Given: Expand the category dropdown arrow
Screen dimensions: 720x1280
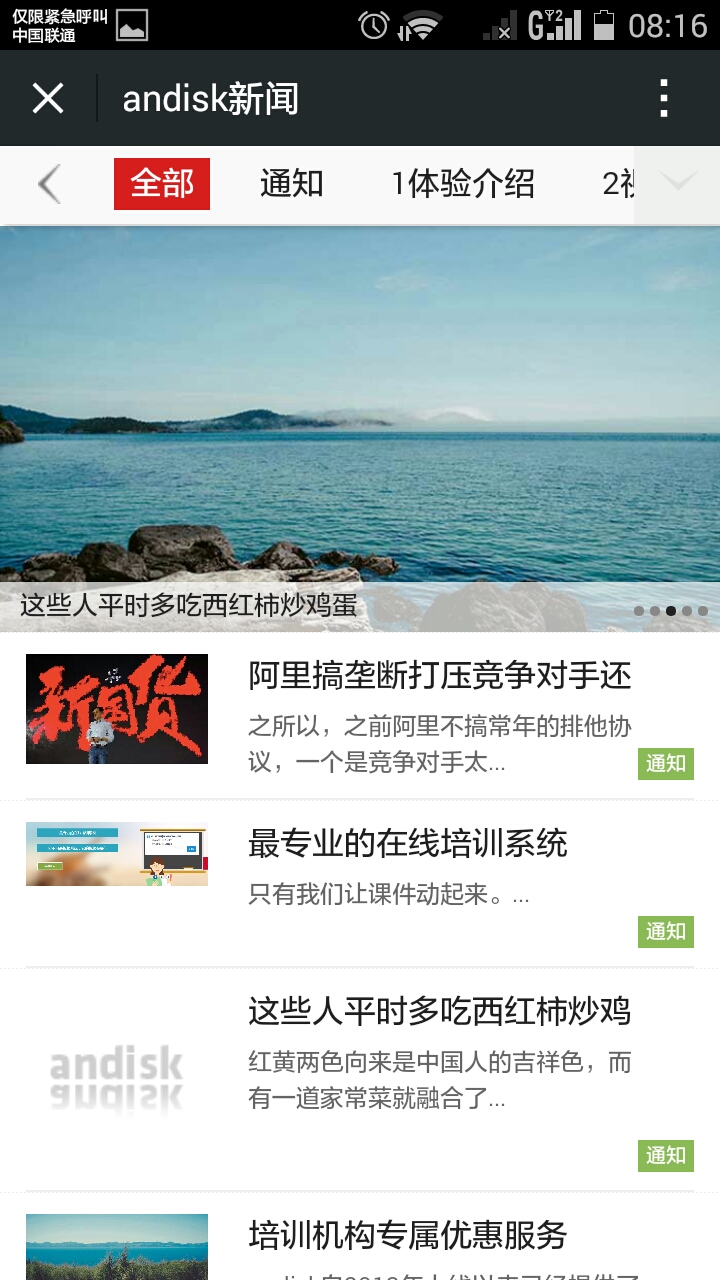Looking at the screenshot, I should pos(678,183).
